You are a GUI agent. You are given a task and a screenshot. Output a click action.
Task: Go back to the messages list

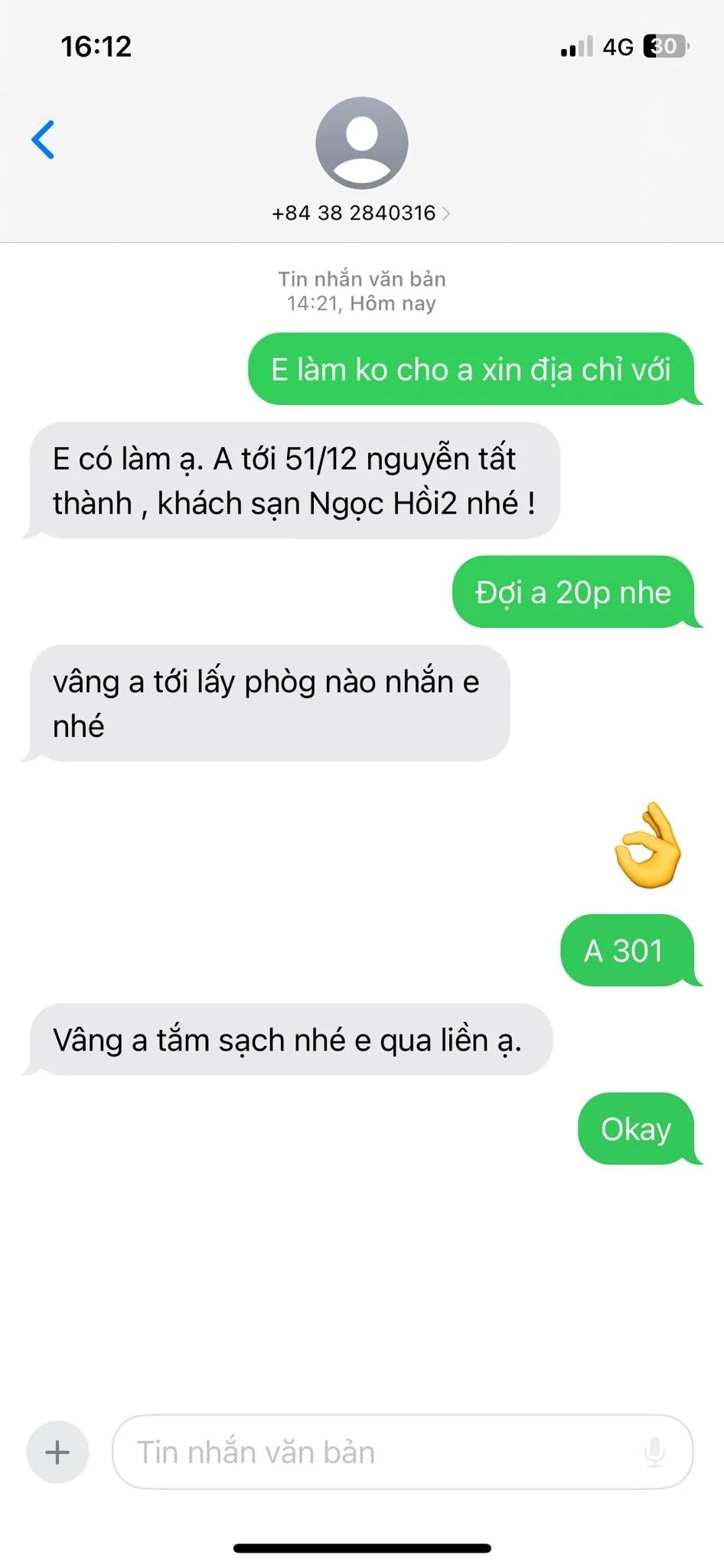click(x=43, y=140)
